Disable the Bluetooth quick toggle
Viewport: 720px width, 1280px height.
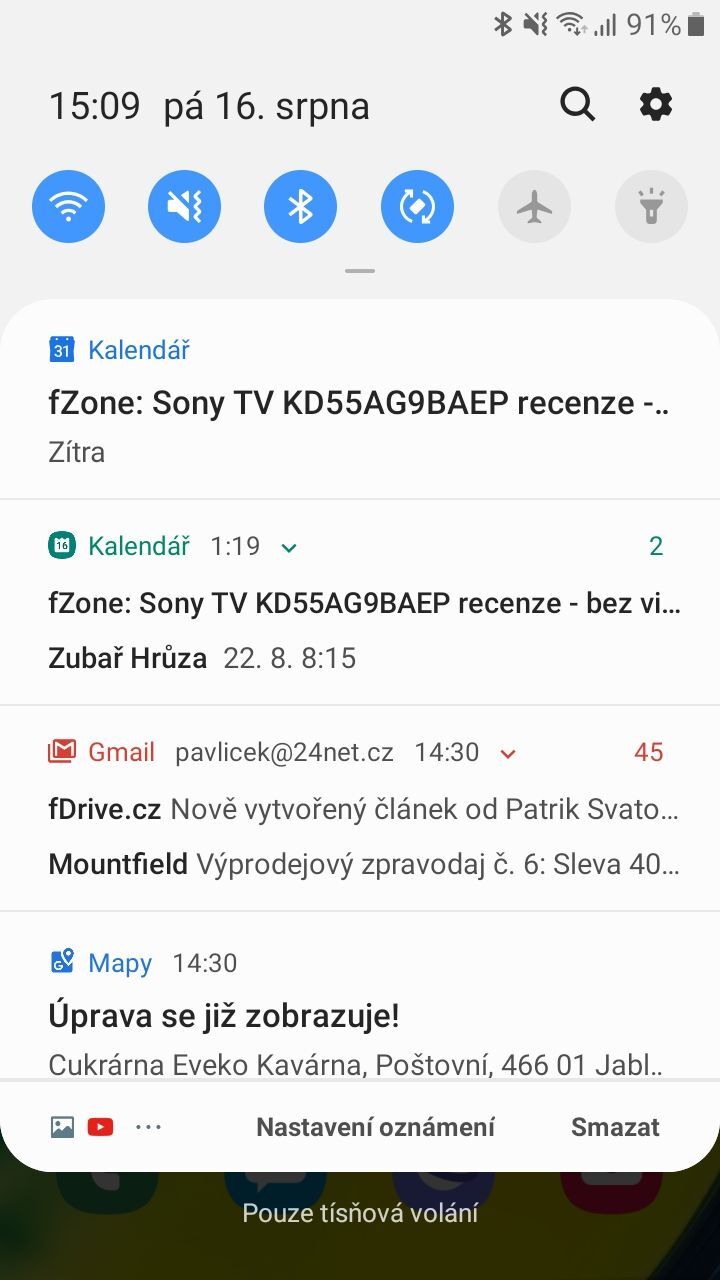300,207
